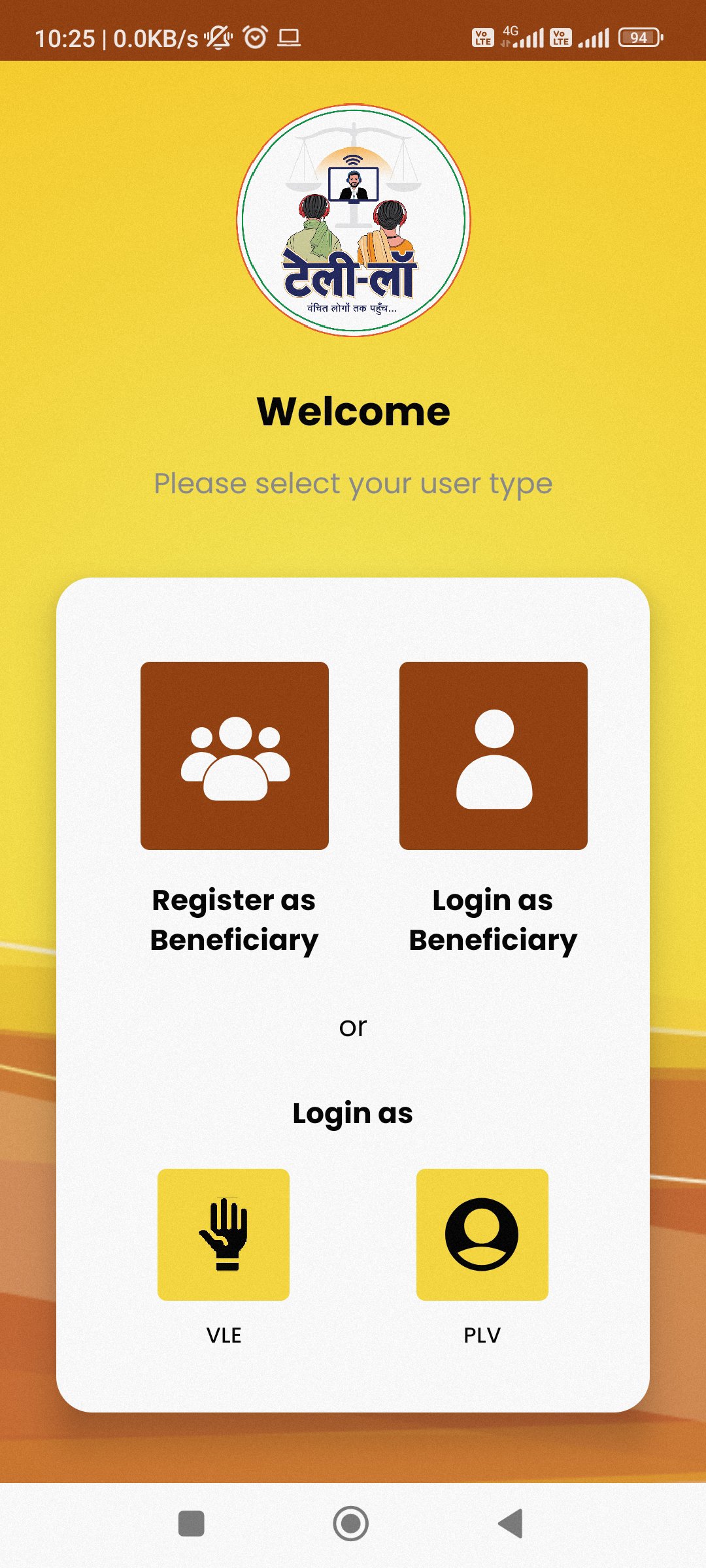Tap the Welcome heading text
The image size is (706, 1568).
coord(353,410)
